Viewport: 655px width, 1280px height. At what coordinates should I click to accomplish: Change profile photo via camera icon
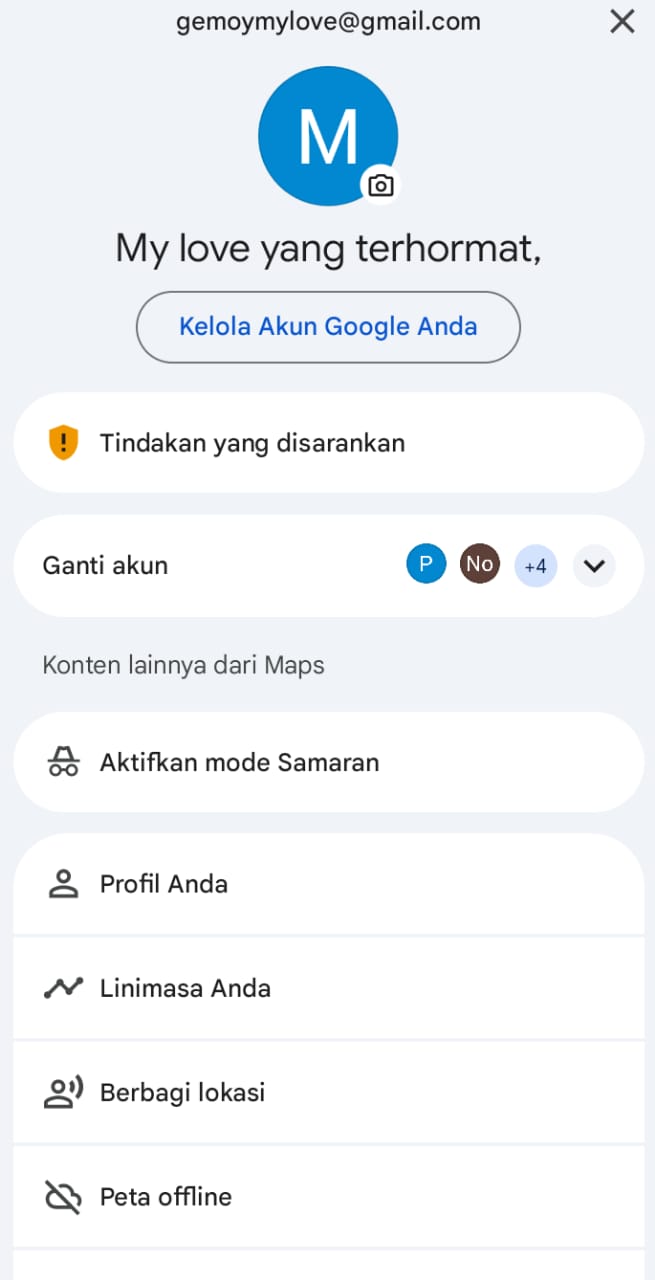click(380, 185)
